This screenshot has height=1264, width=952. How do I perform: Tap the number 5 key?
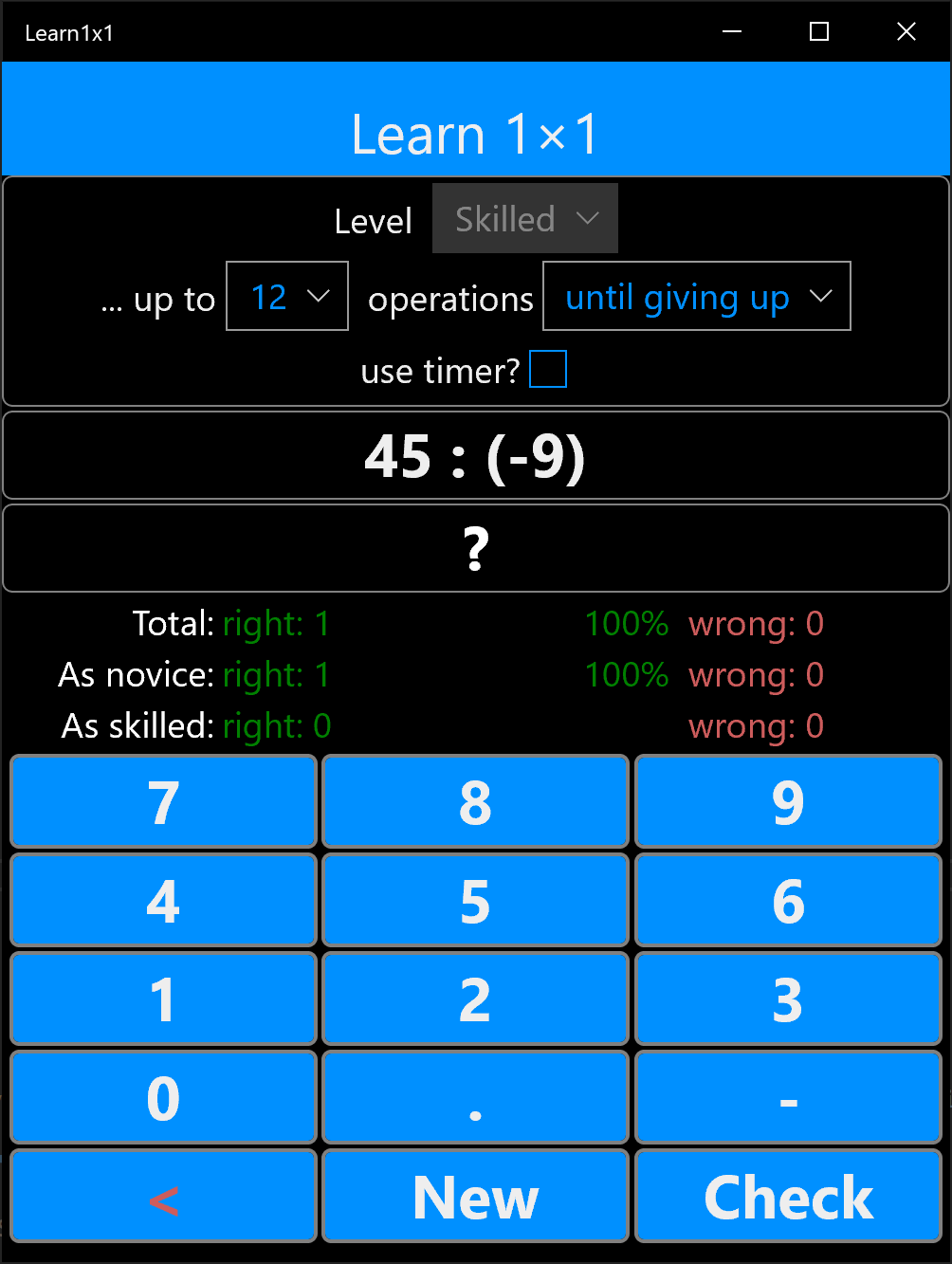pos(475,901)
